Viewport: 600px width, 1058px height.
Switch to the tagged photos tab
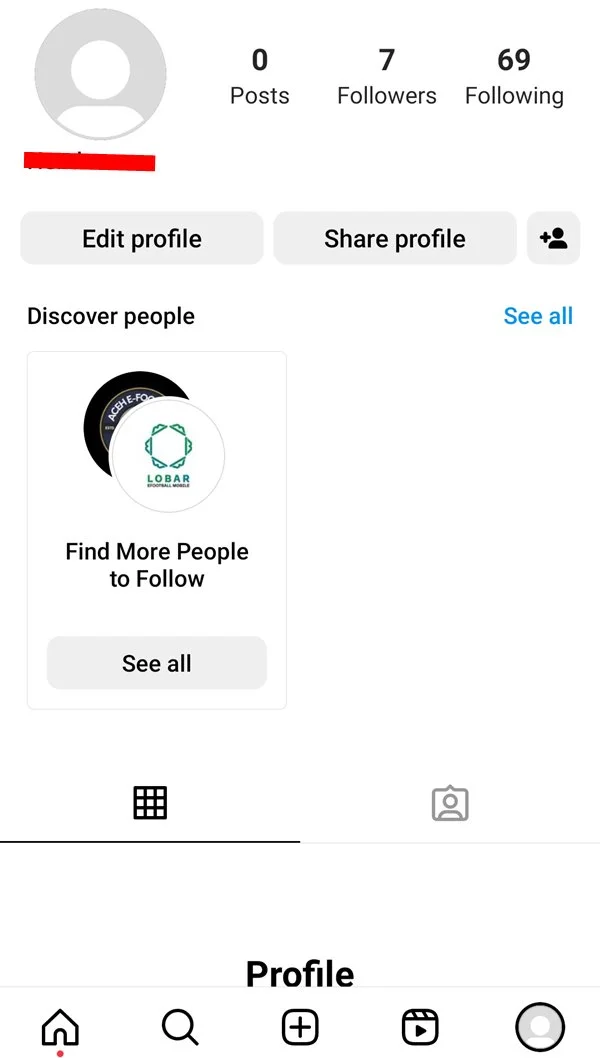(450, 803)
